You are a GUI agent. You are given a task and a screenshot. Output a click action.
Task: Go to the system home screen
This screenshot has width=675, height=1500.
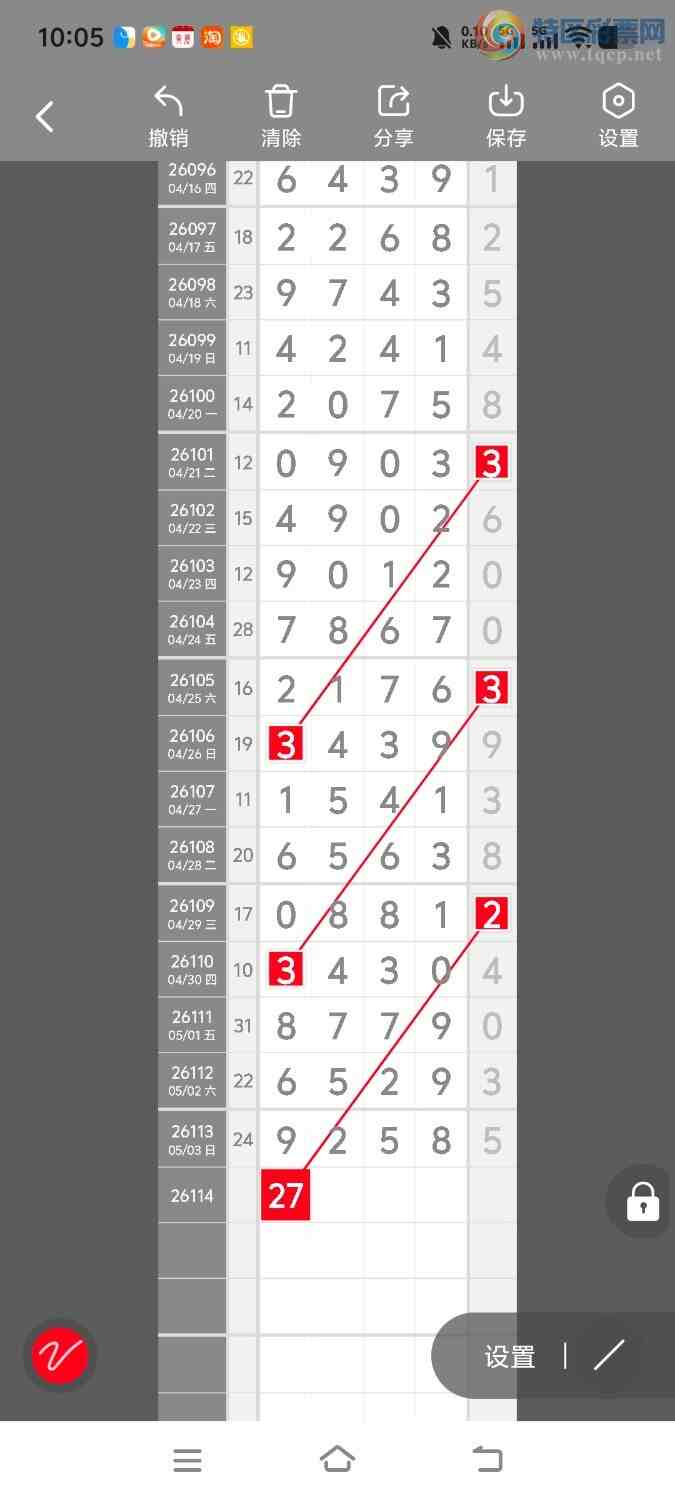(337, 1460)
